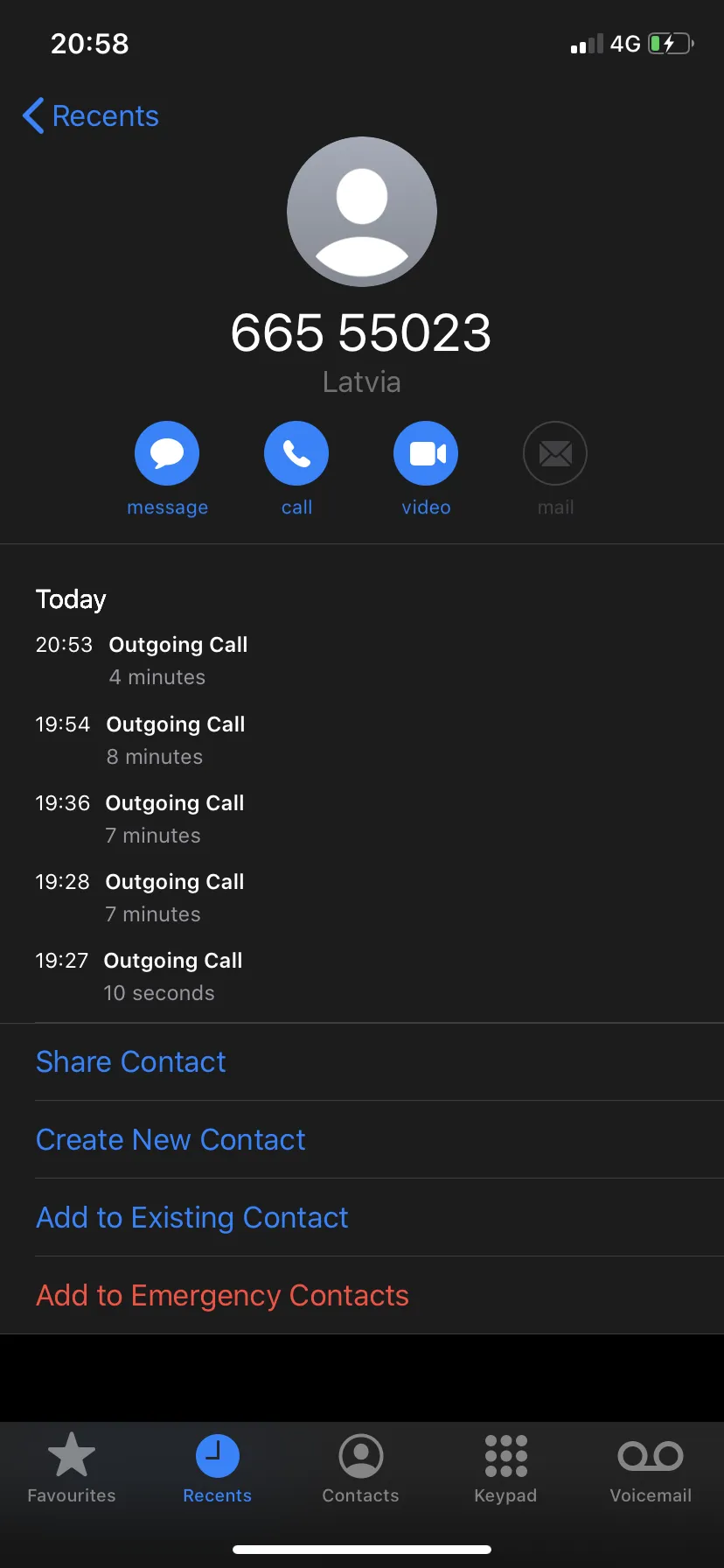
Task: Go back to Recents
Action: [91, 115]
